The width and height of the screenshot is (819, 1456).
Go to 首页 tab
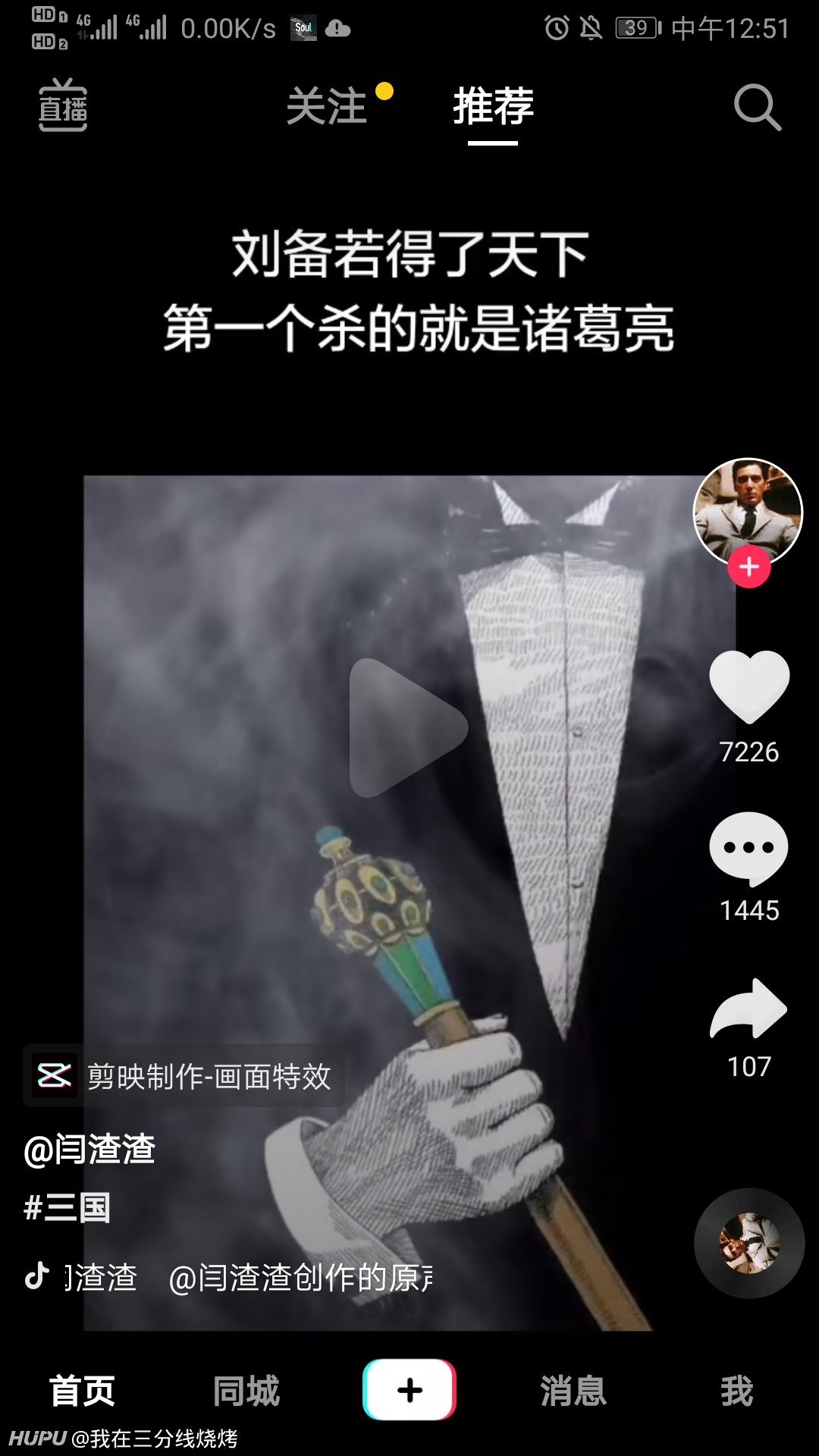(82, 1391)
